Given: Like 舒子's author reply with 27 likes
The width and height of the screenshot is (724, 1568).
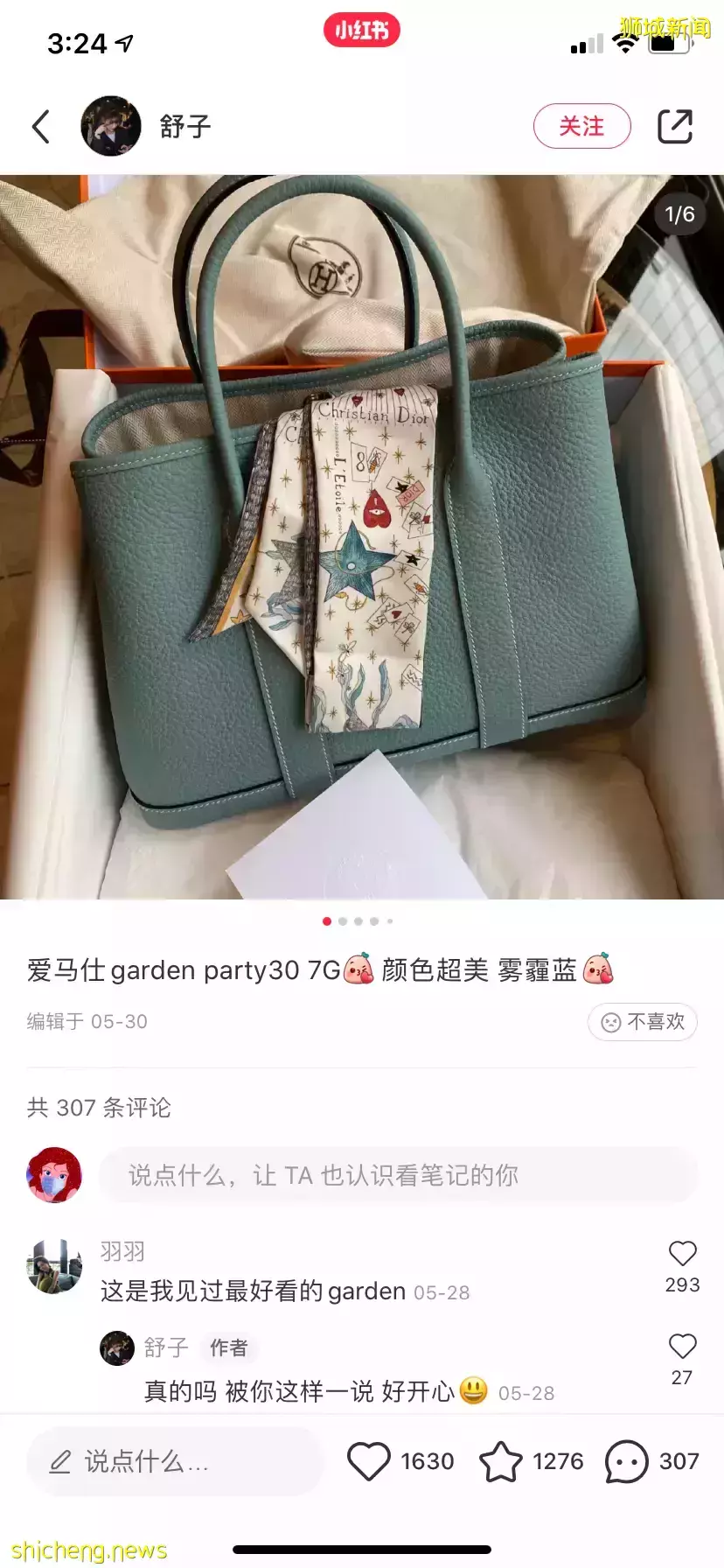Looking at the screenshot, I should click(682, 1347).
